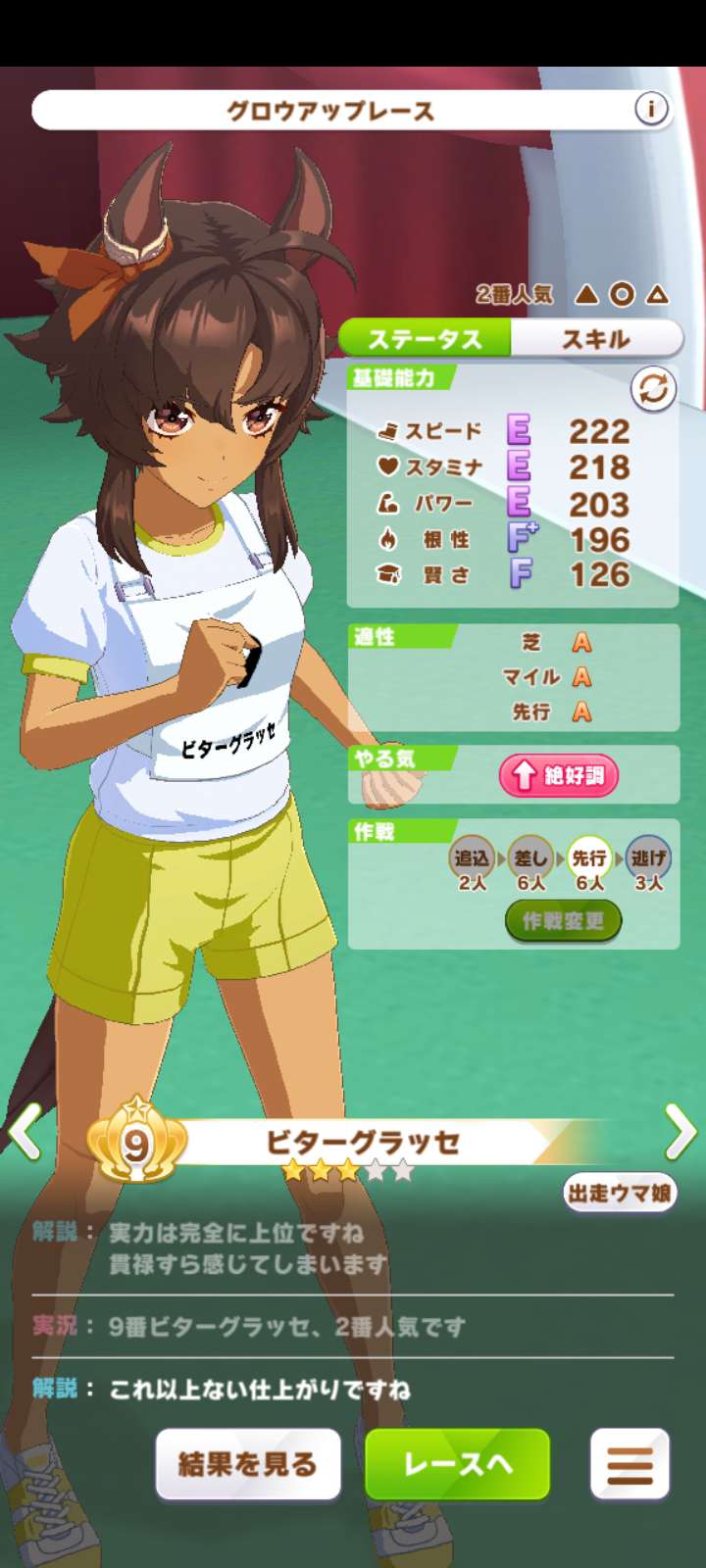Start the race with レースへ

pyautogui.click(x=457, y=1464)
